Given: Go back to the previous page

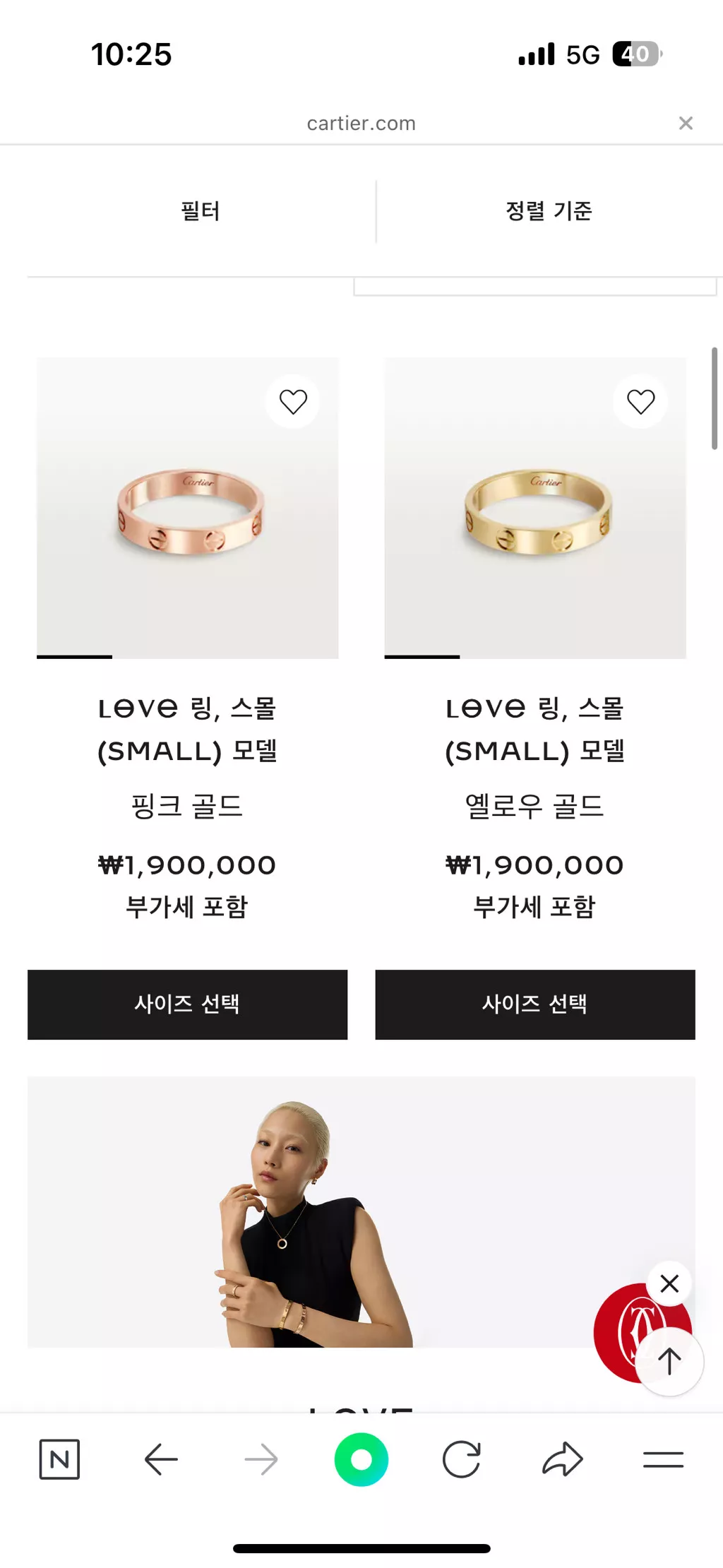Looking at the screenshot, I should coord(161,1459).
